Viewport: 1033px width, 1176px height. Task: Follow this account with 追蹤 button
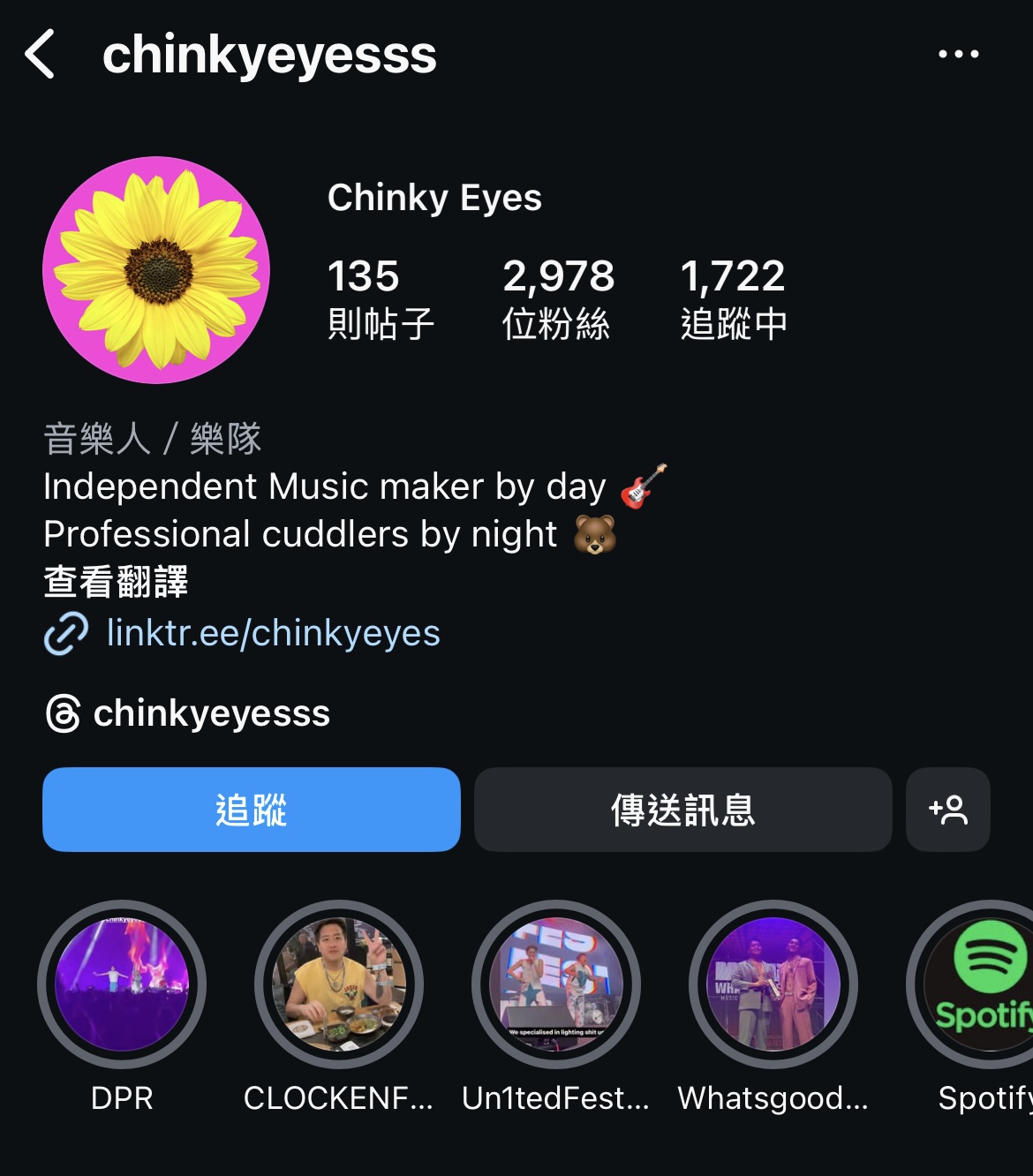(x=252, y=810)
